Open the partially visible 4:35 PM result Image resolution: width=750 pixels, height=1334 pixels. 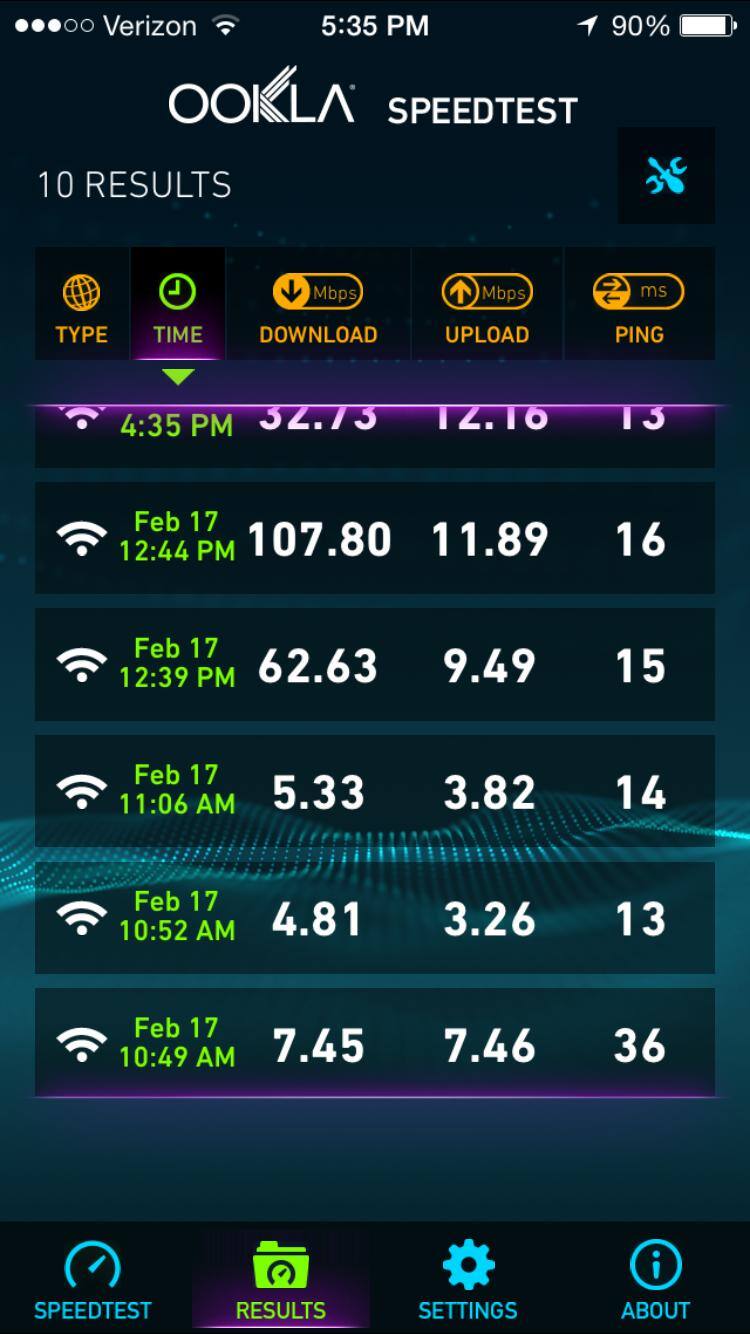pyautogui.click(x=375, y=435)
